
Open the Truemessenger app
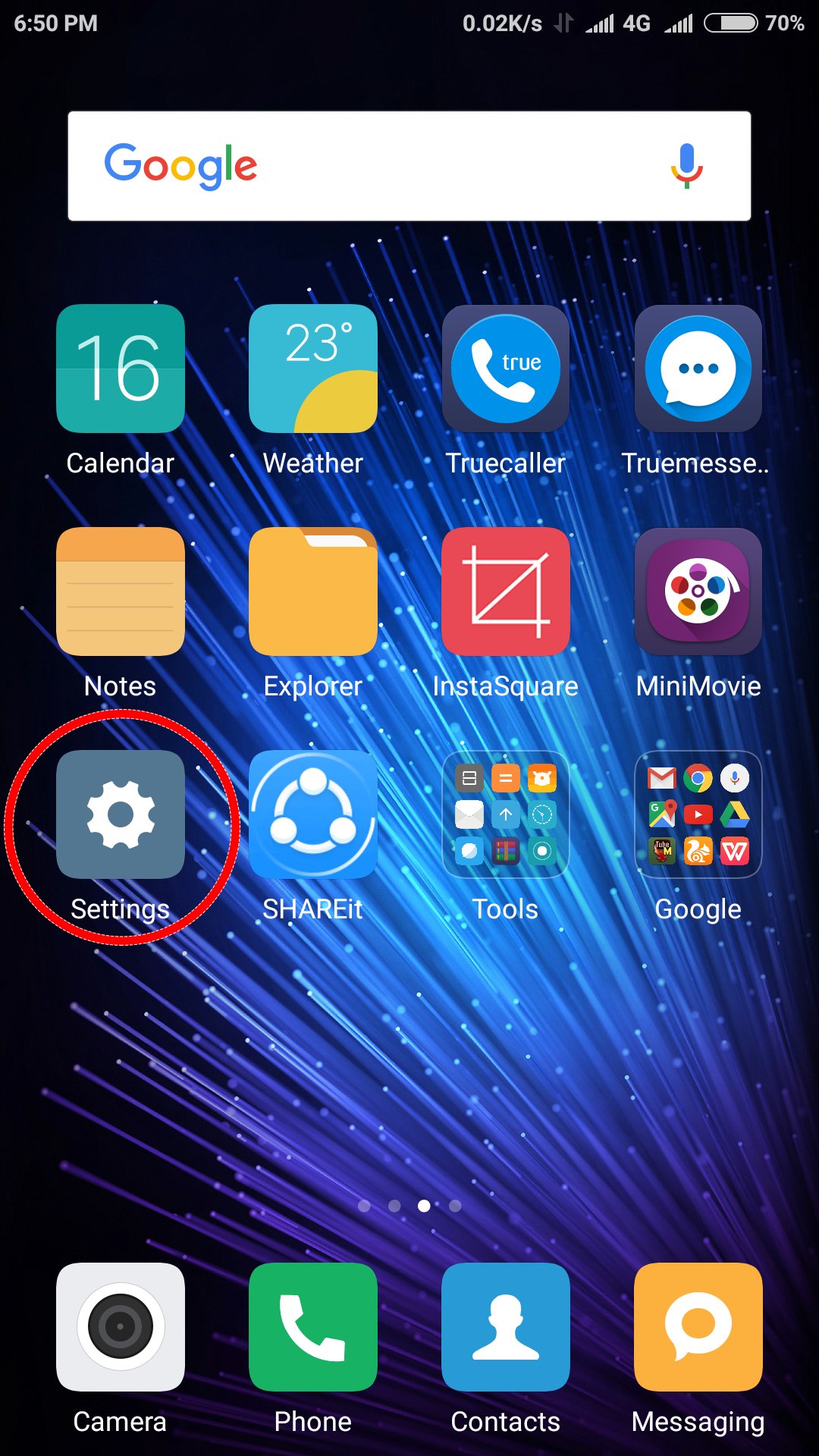[698, 369]
